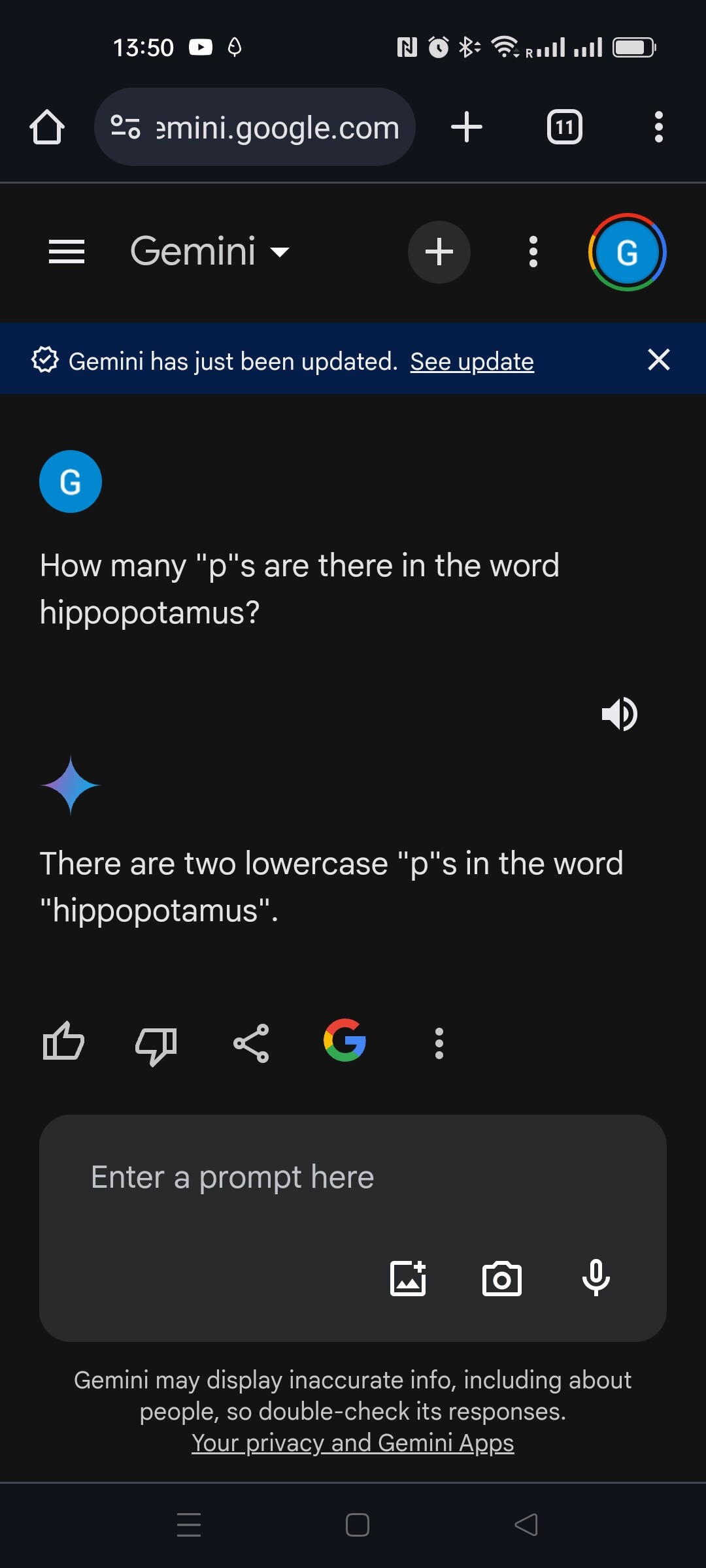Dismiss the Gemini updated banner

click(x=659, y=359)
